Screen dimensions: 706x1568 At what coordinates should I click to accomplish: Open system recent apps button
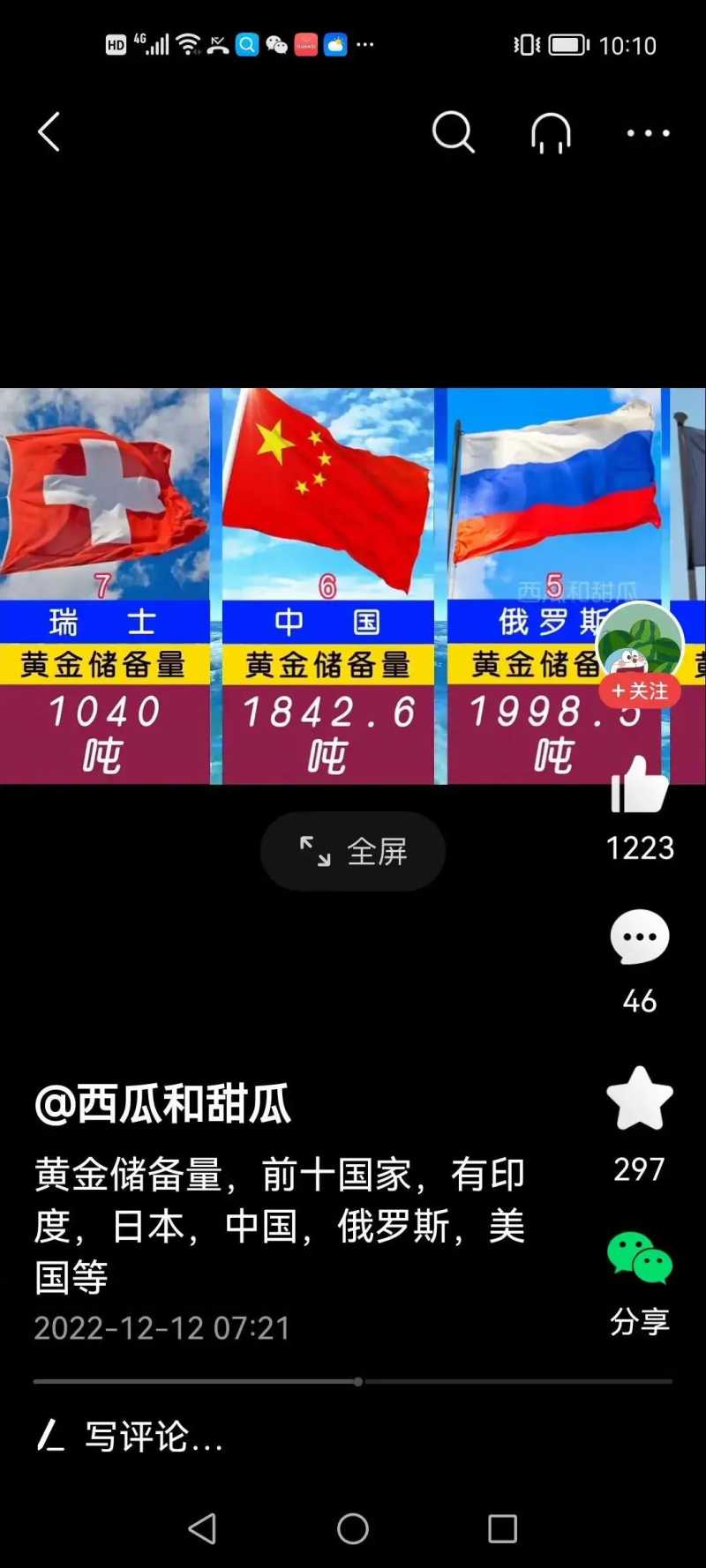click(x=502, y=1528)
